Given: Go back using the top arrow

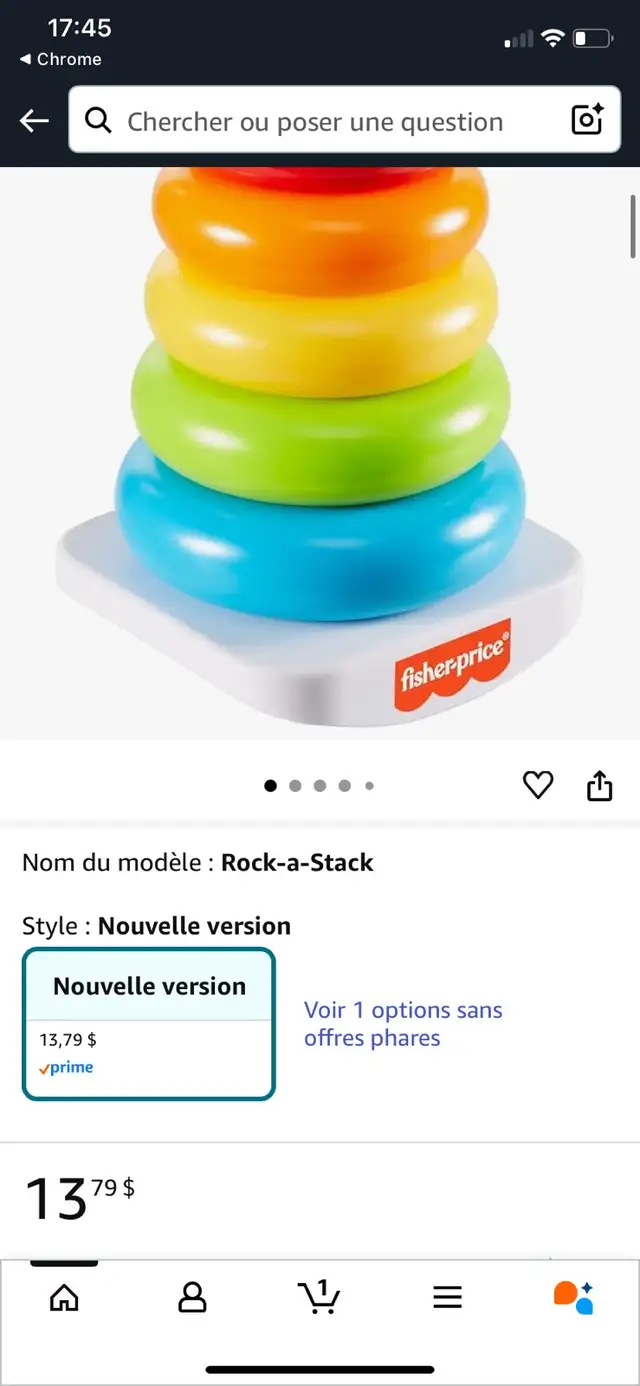Looking at the screenshot, I should point(34,121).
